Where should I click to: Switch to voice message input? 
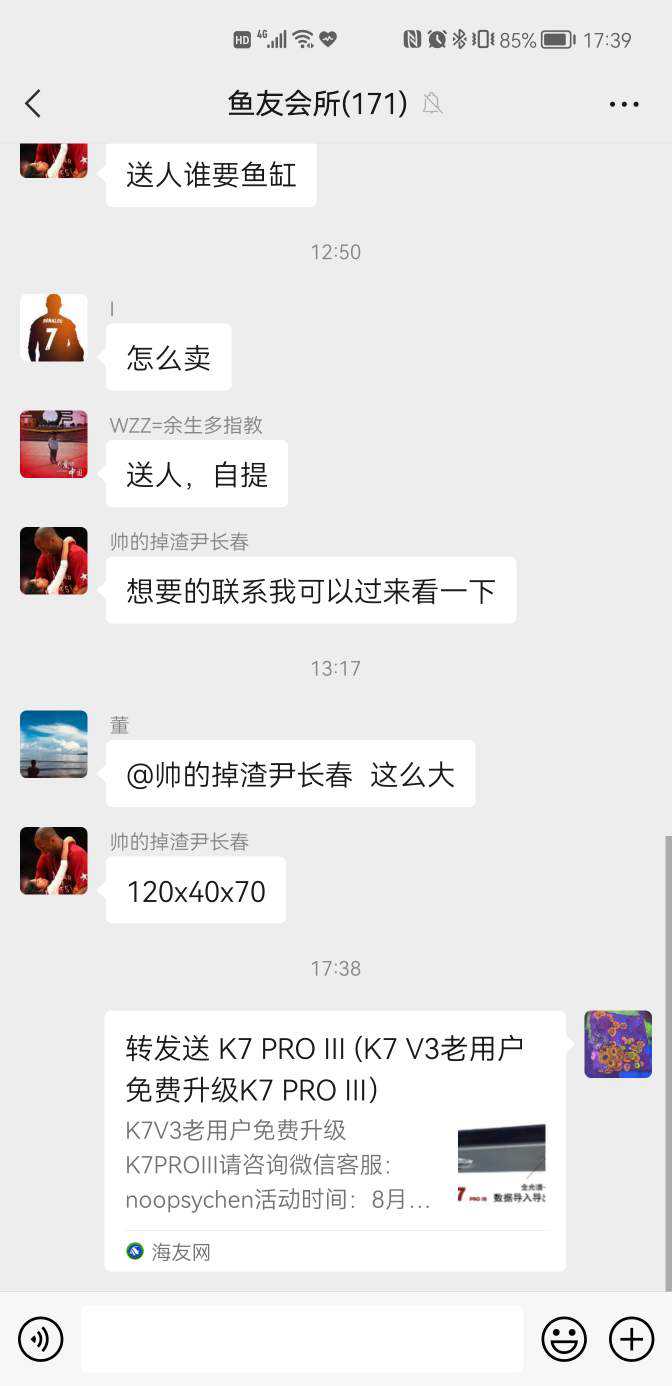(x=41, y=1339)
